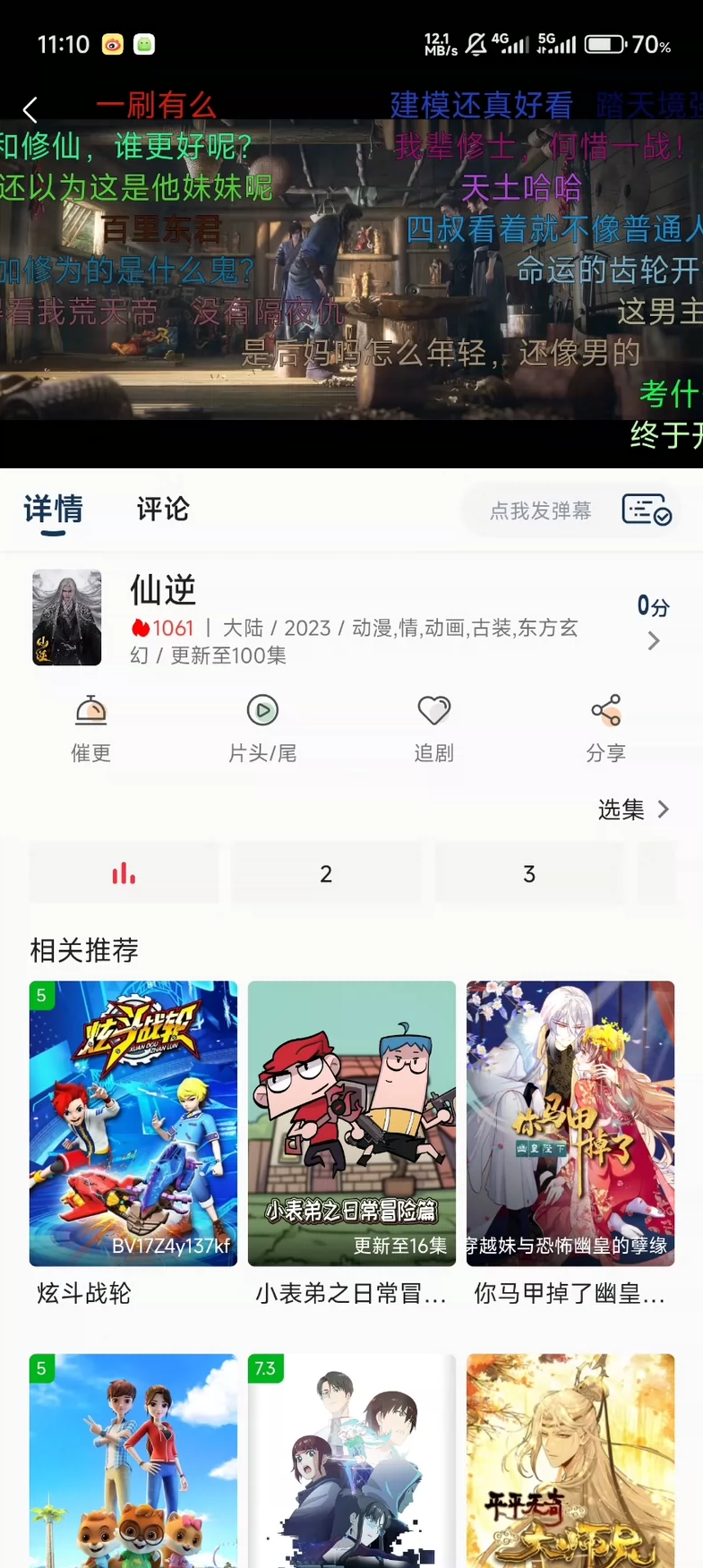This screenshot has width=703, height=1568.
Task: Follow the show with the 追剧 heart
Action: coord(433,710)
